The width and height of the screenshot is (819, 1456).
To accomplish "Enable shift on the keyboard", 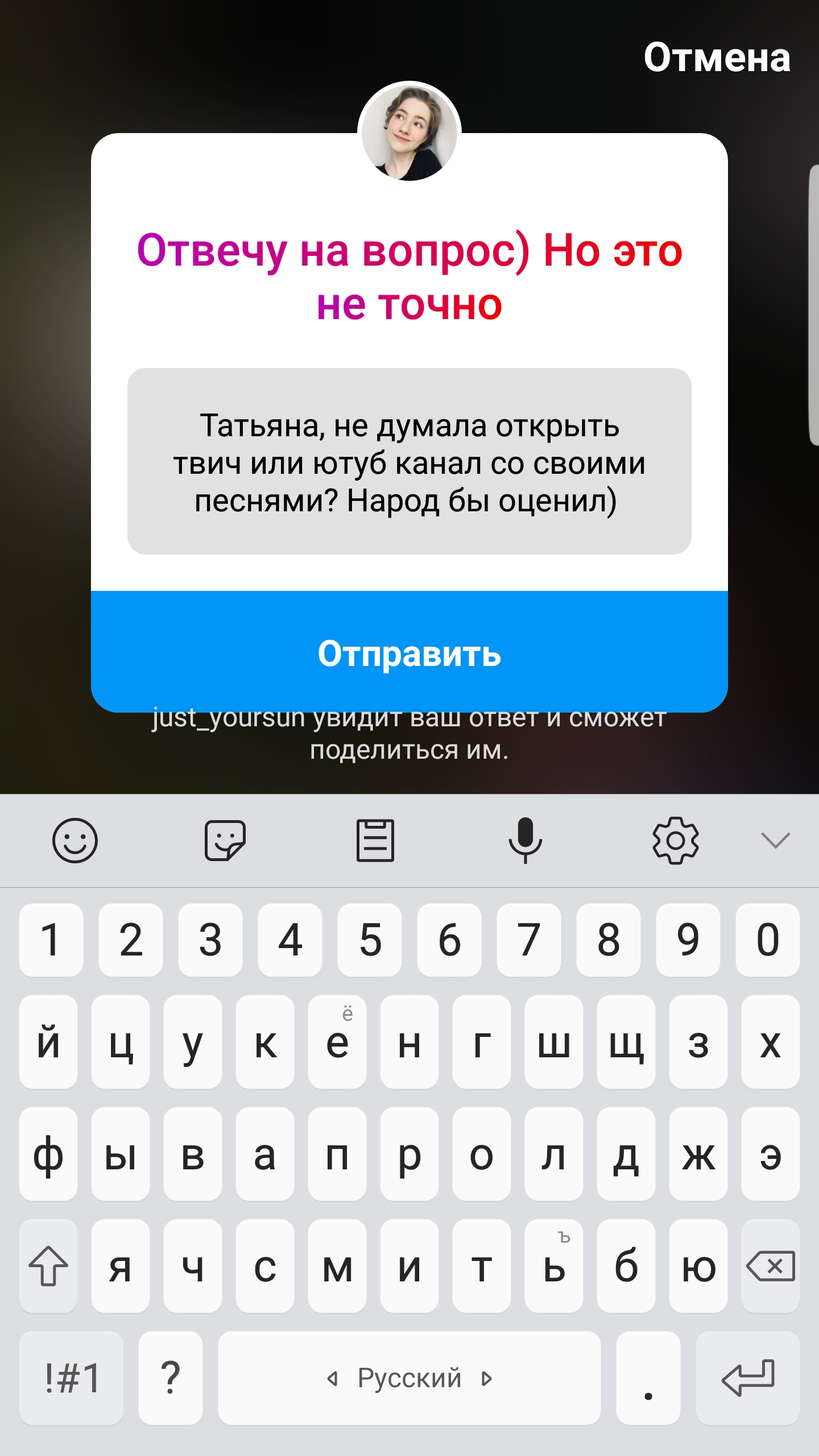I will (x=48, y=1266).
